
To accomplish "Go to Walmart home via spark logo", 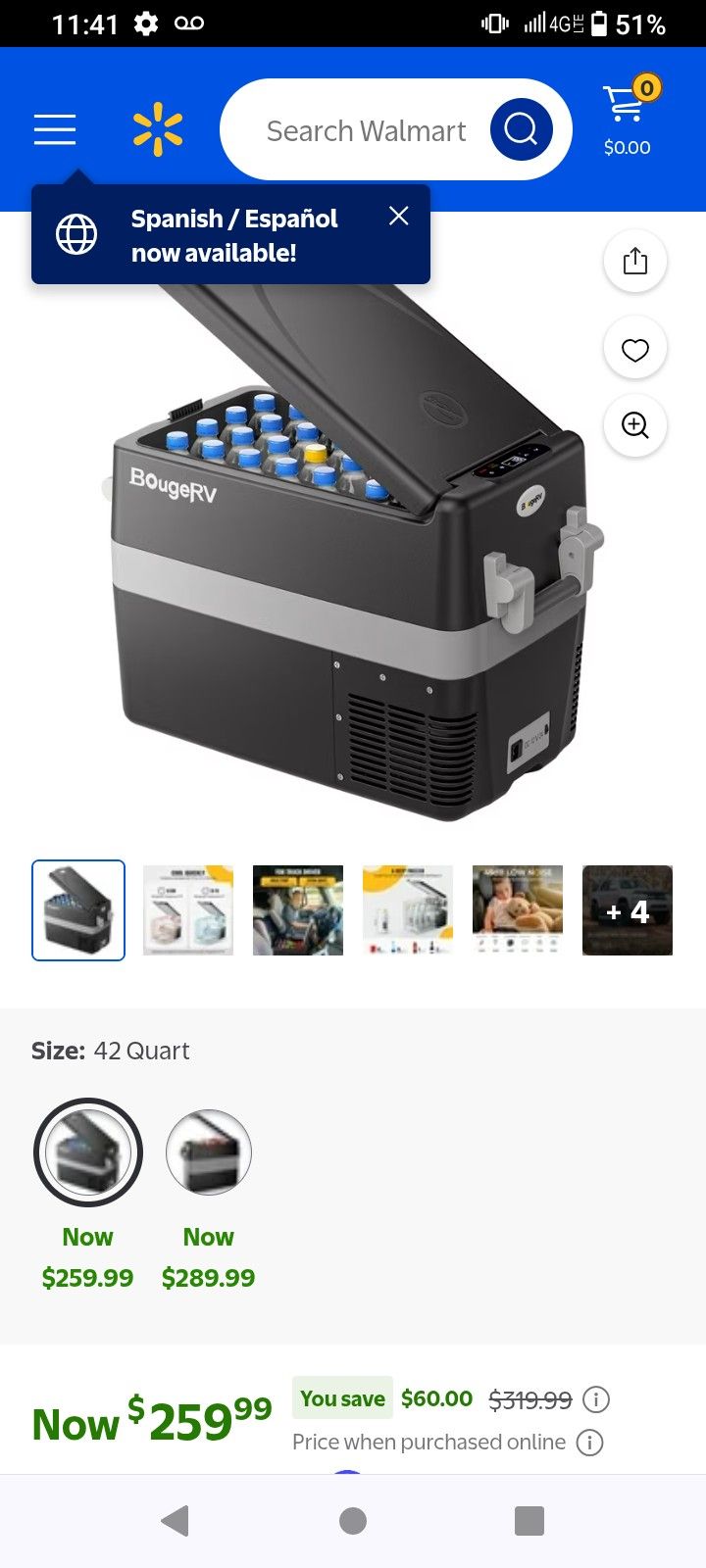I will point(158,130).
